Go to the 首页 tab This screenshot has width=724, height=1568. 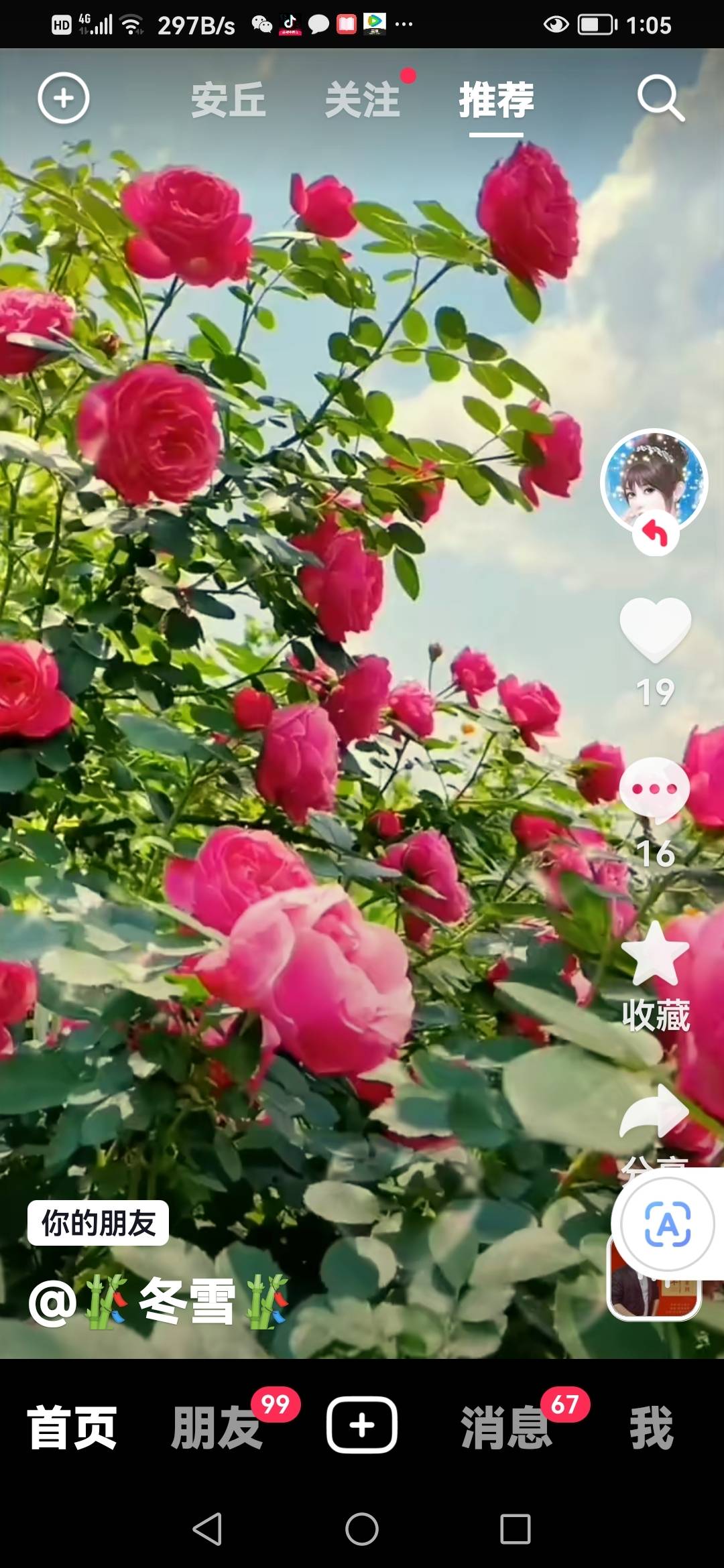point(72,1427)
